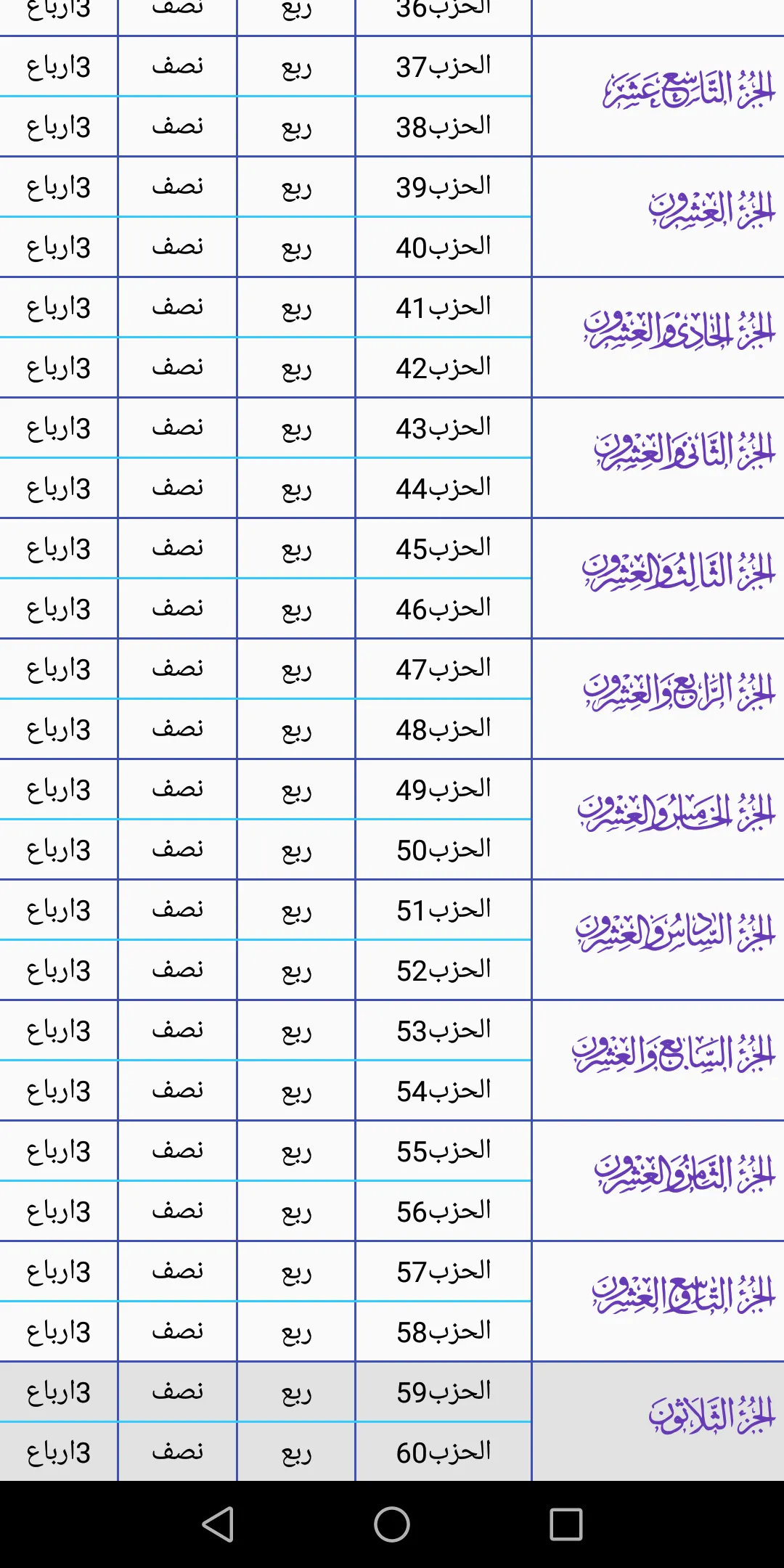Go to الحزب 42
The width and height of the screenshot is (784, 1568).
(444, 367)
